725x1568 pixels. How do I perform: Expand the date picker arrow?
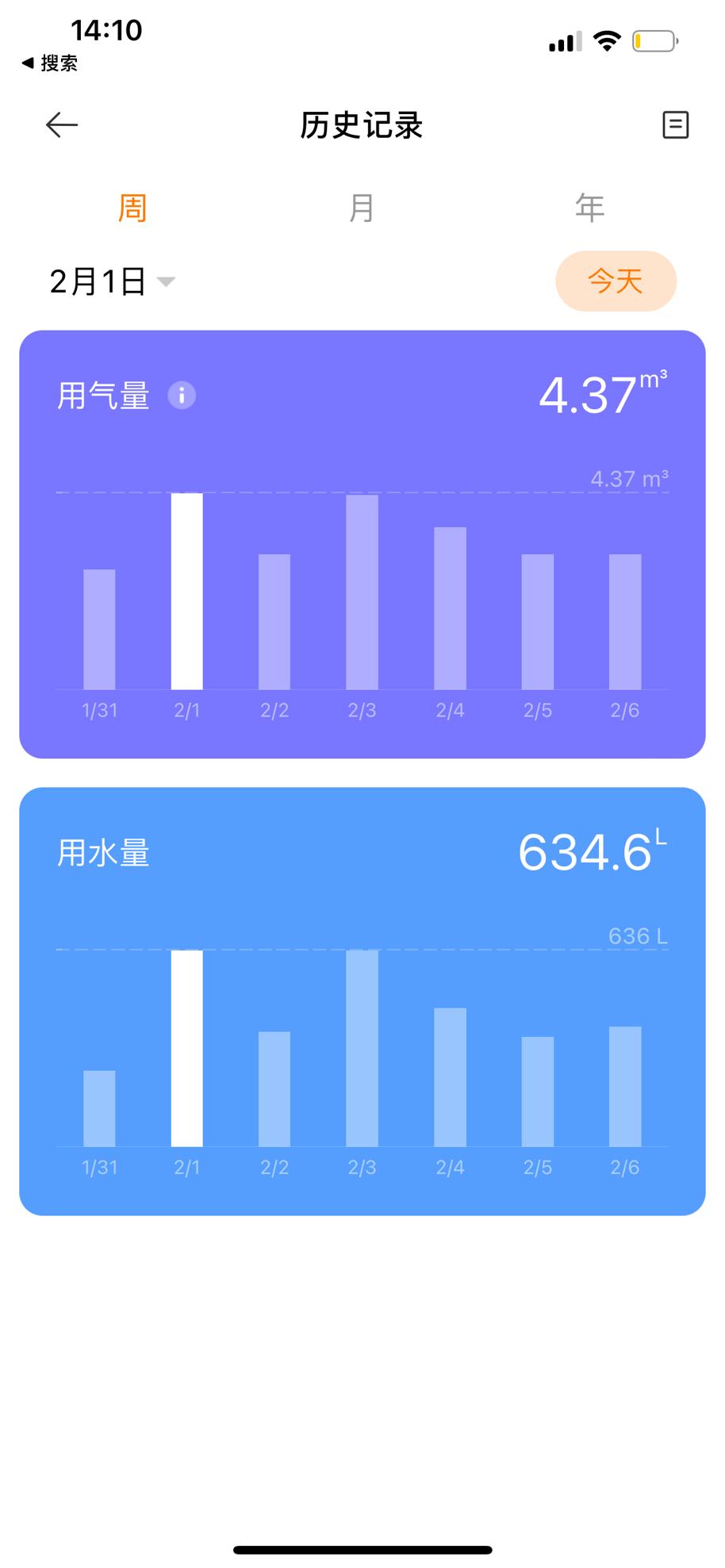[165, 283]
